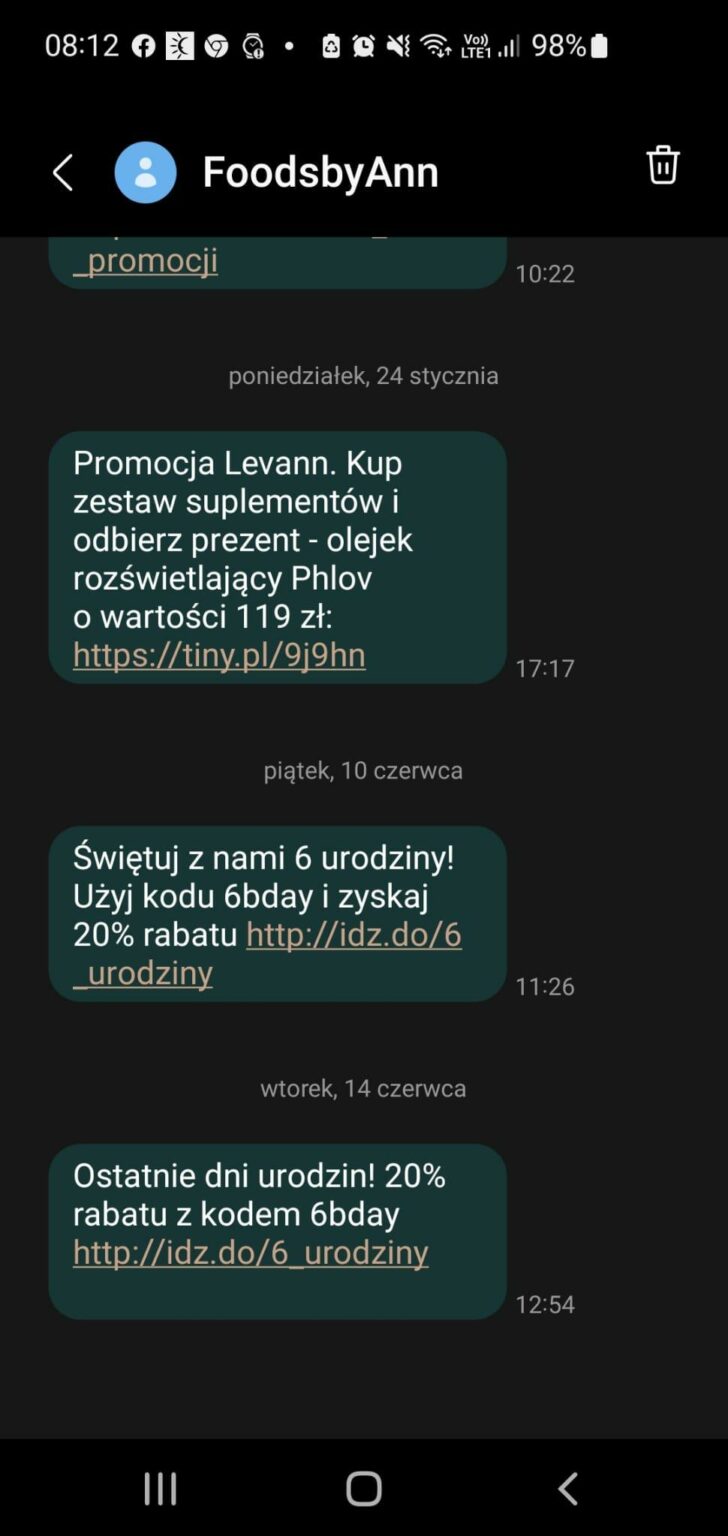The image size is (728, 1536).
Task: Tap the FoodsbyAnn contact name
Action: click(x=320, y=171)
